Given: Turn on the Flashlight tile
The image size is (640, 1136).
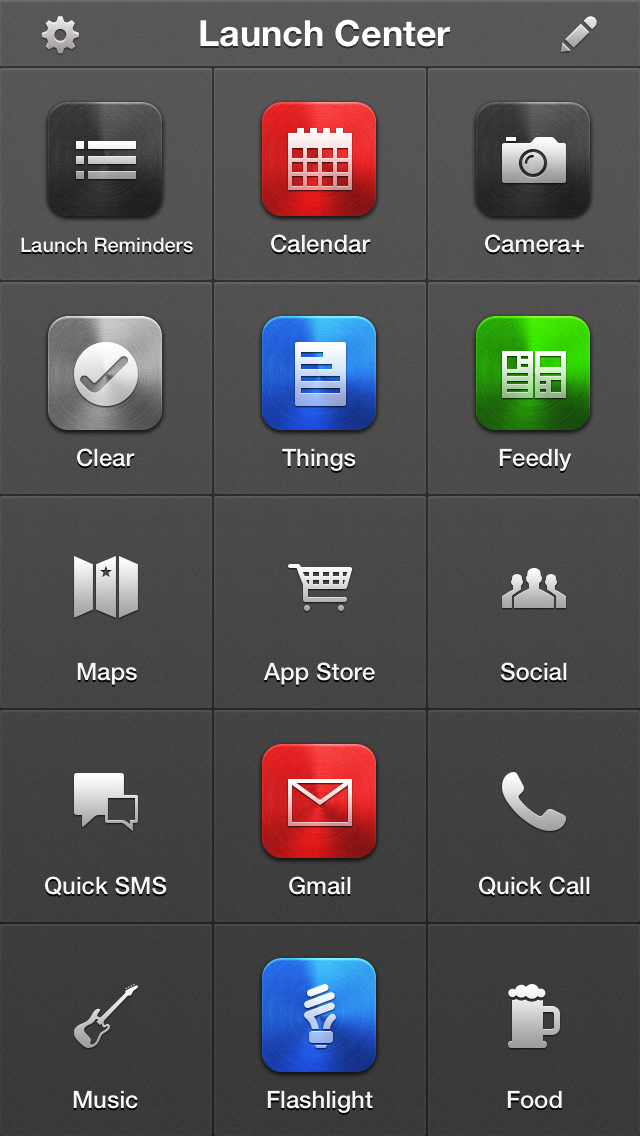Looking at the screenshot, I should click(x=320, y=1030).
